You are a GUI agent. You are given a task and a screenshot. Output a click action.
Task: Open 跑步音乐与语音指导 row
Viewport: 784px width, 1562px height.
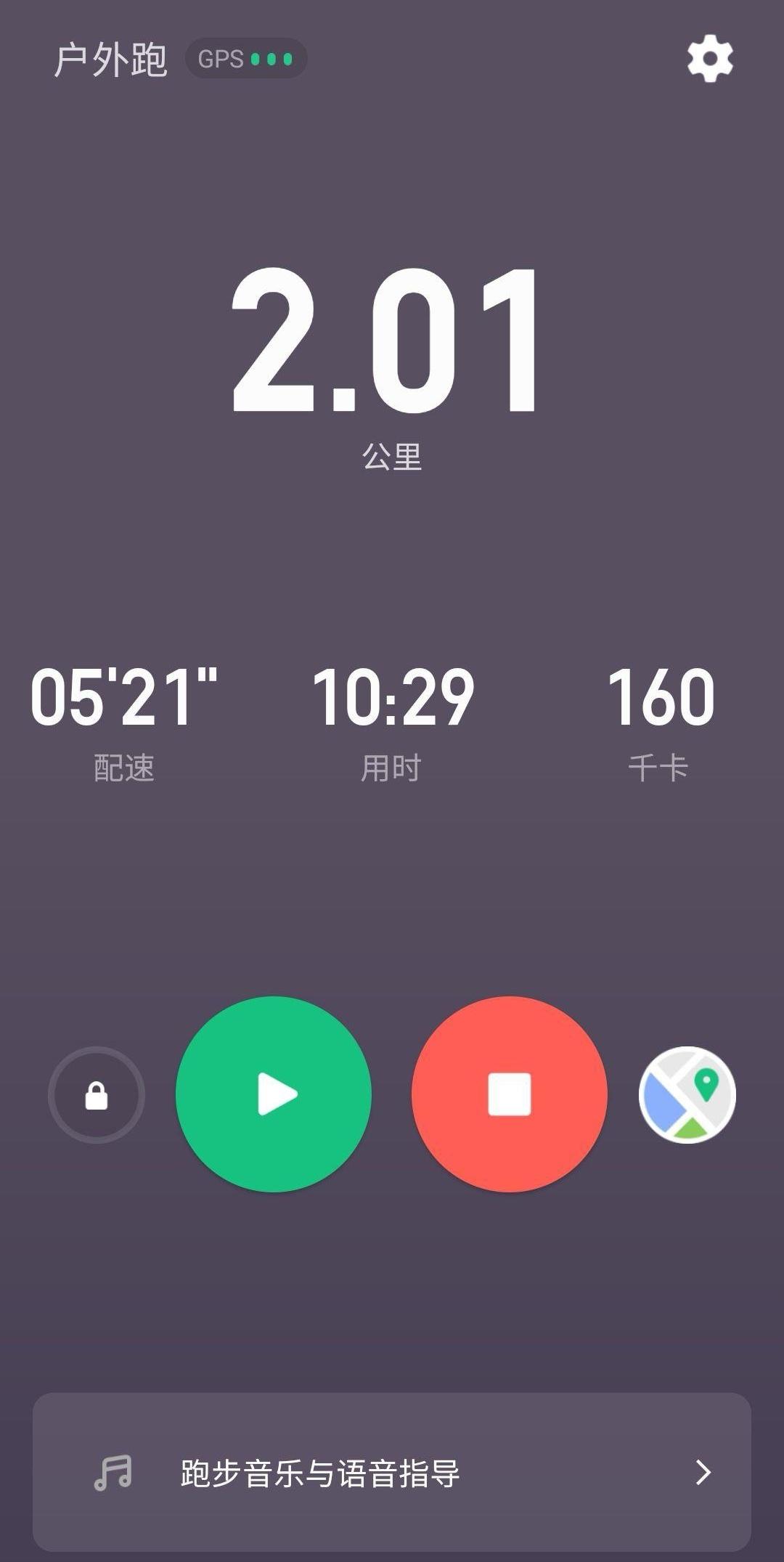[392, 1472]
